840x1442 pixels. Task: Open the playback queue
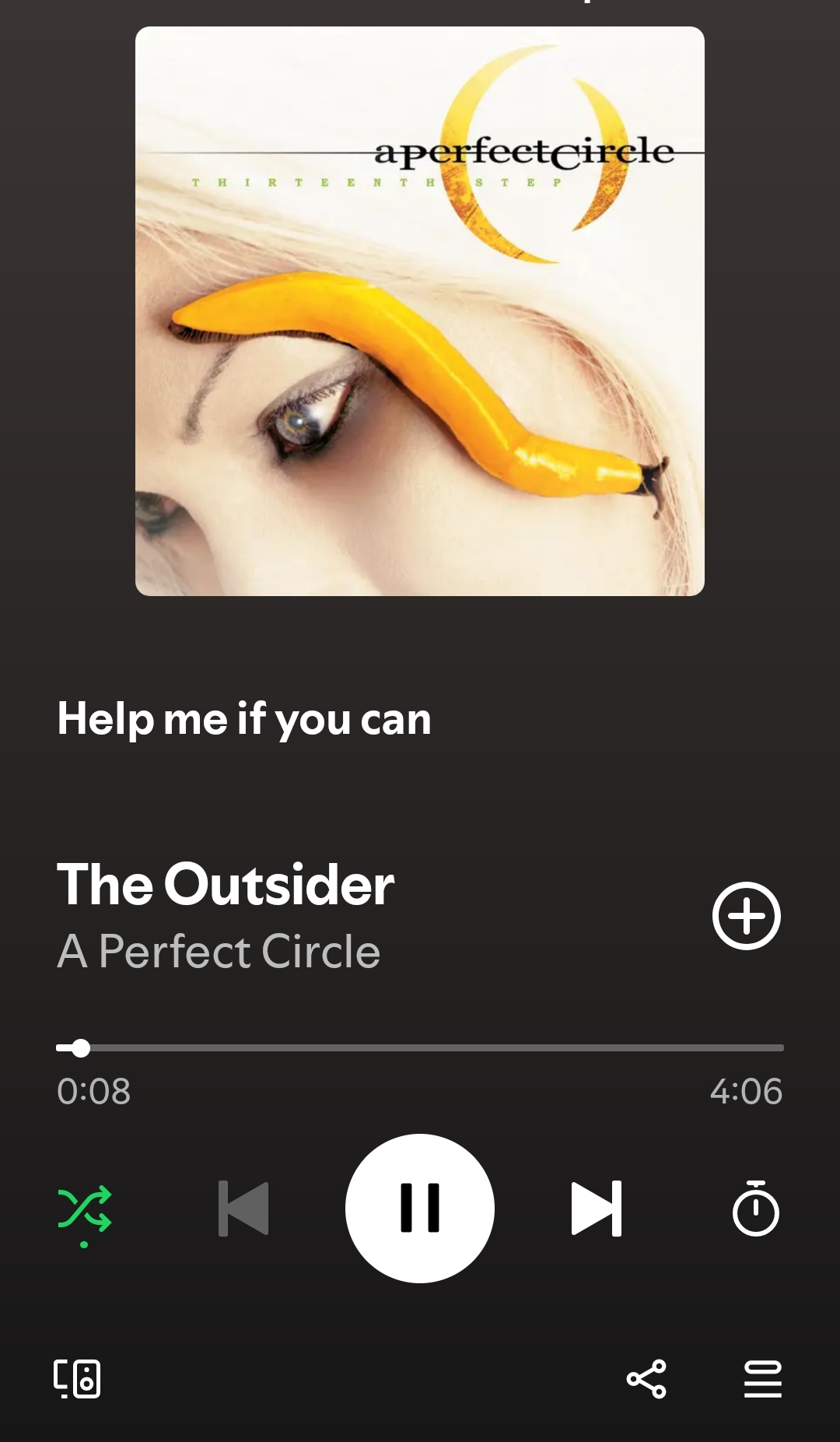tap(762, 1379)
